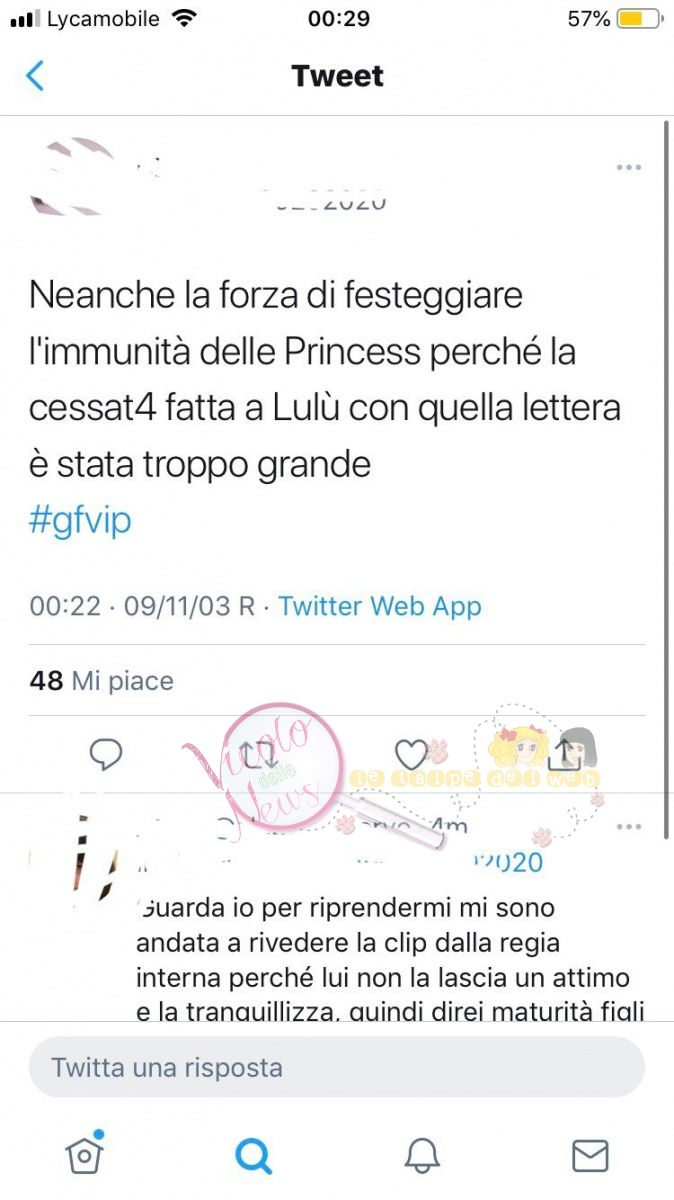674x1200 pixels.
Task: Open the Messages tab
Action: click(x=590, y=1156)
